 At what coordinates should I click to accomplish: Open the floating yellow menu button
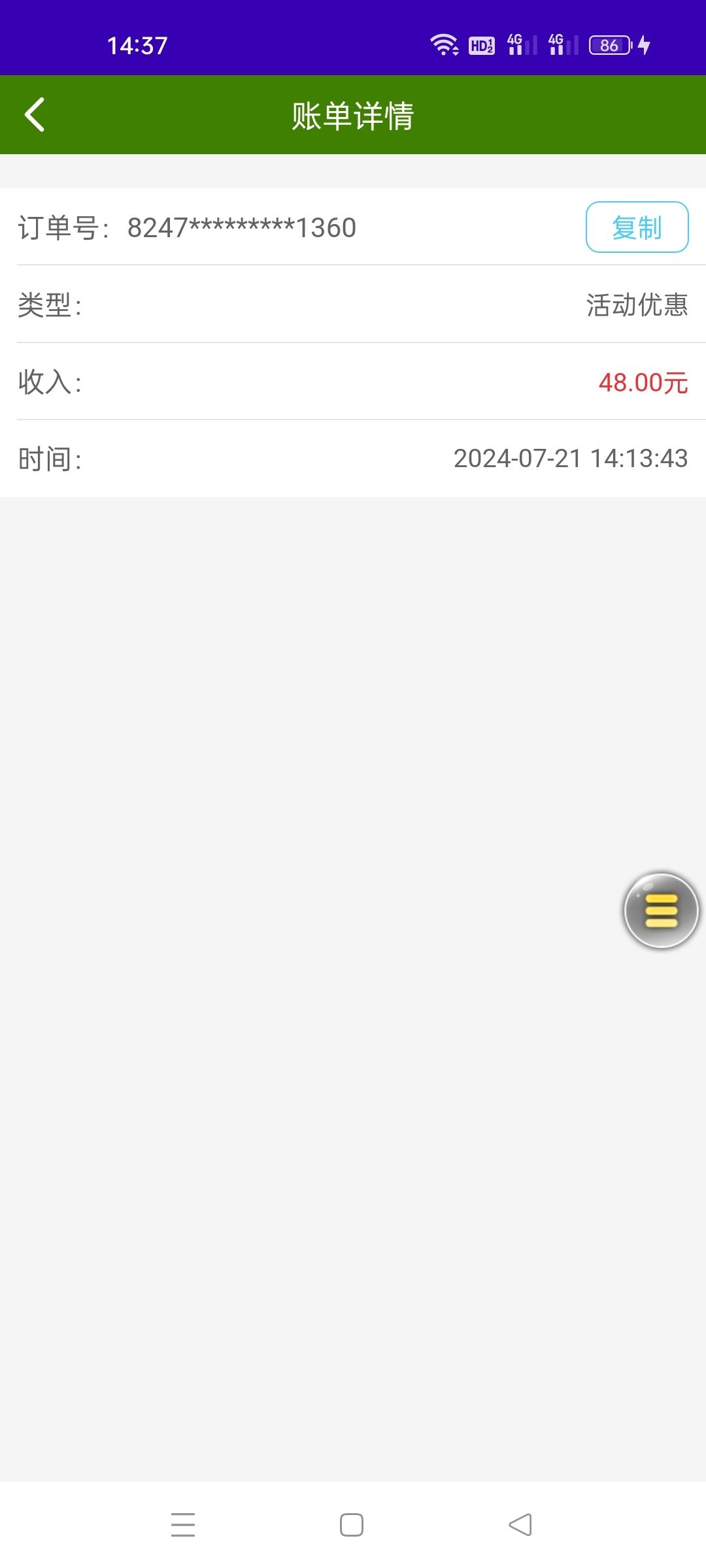coord(661,910)
